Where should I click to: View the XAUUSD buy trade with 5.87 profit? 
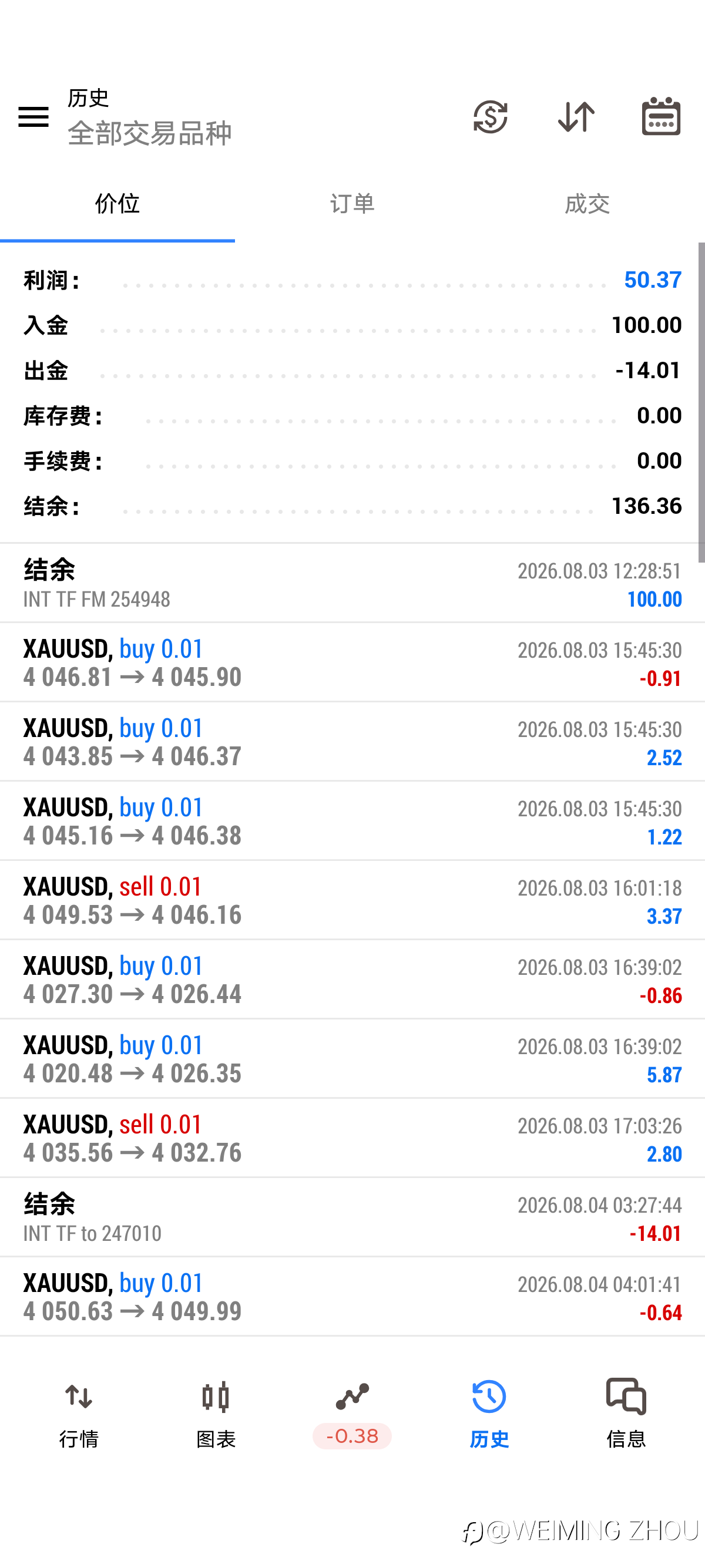(352, 1058)
